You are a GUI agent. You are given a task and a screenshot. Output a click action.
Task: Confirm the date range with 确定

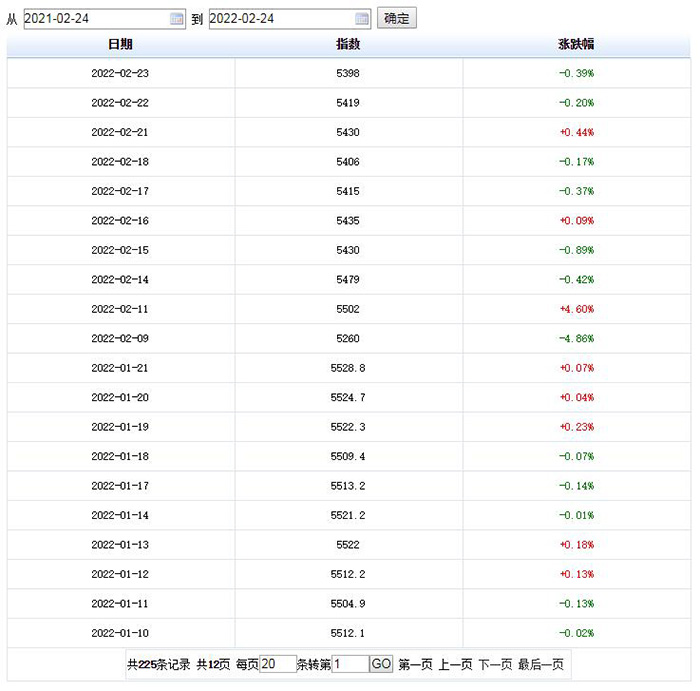coord(396,18)
